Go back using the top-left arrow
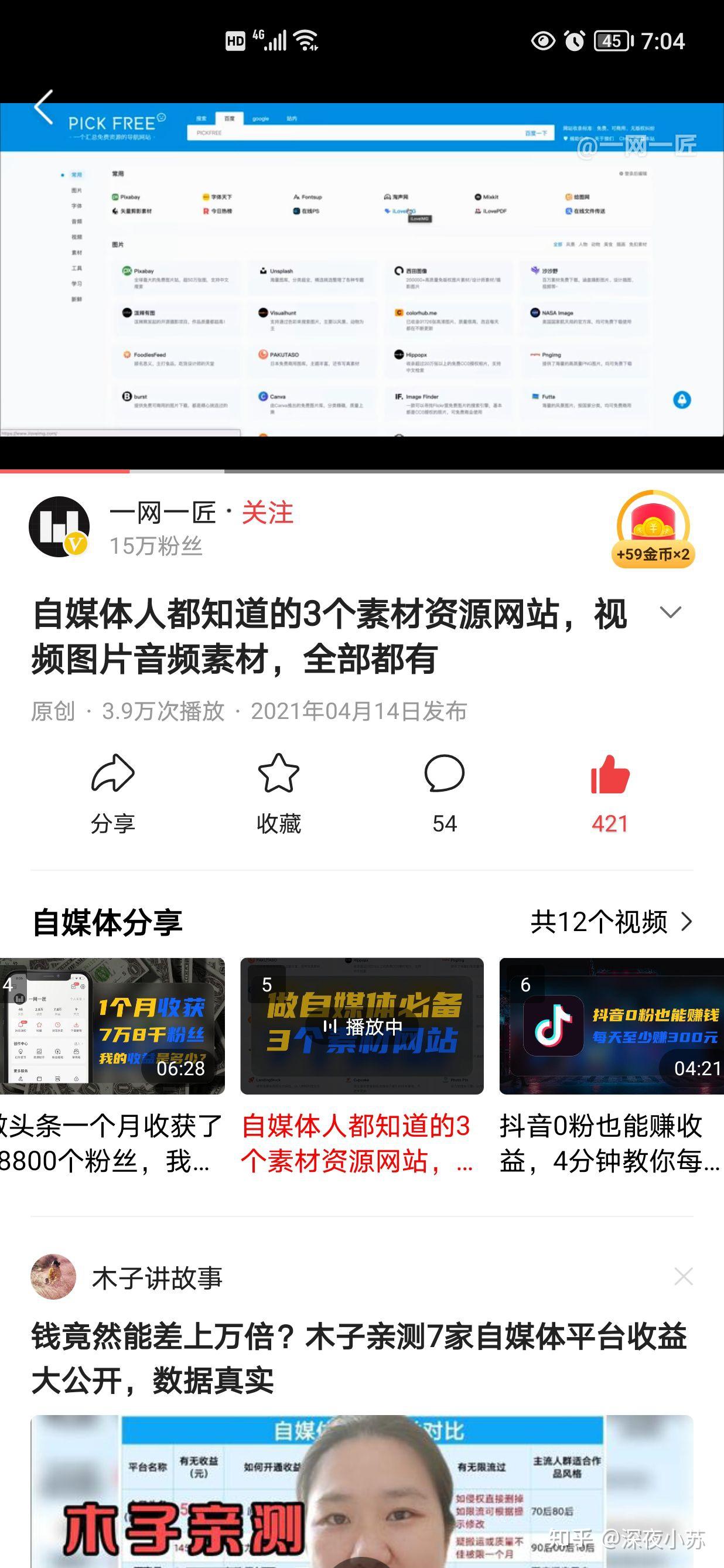This screenshot has width=724, height=1568. 43,107
